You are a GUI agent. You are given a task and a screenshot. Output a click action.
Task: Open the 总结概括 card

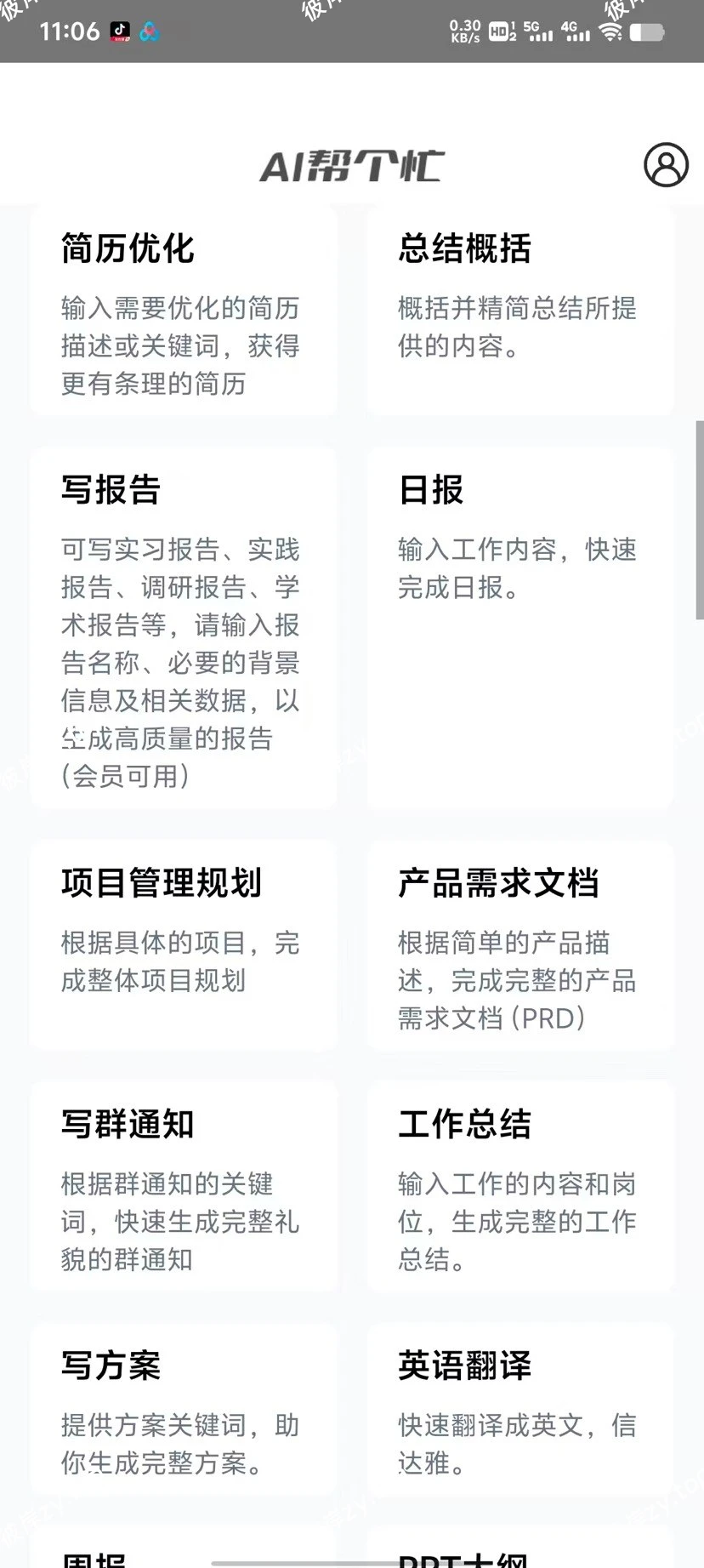[x=519, y=306]
